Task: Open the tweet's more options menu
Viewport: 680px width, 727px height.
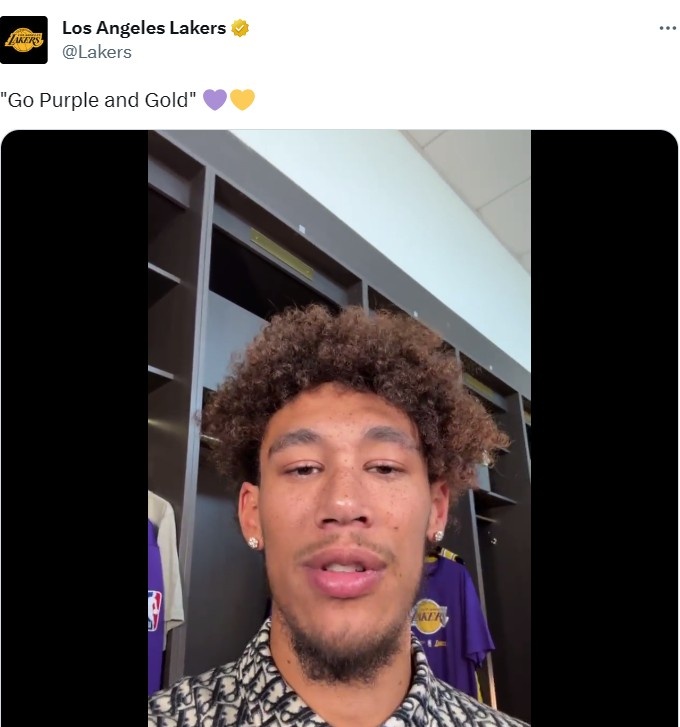Action: [x=668, y=28]
